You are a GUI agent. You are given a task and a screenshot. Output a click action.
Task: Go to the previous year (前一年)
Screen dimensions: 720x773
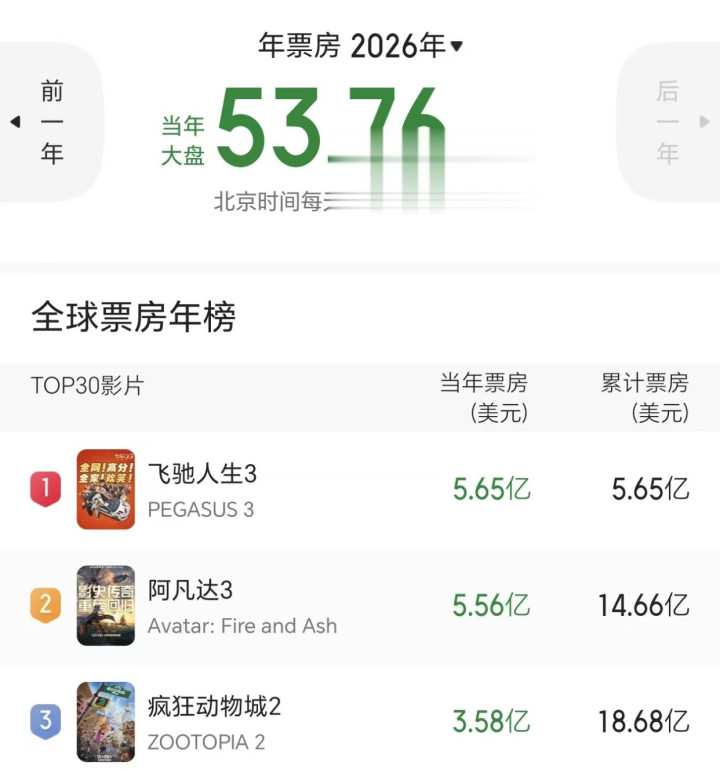(x=50, y=122)
